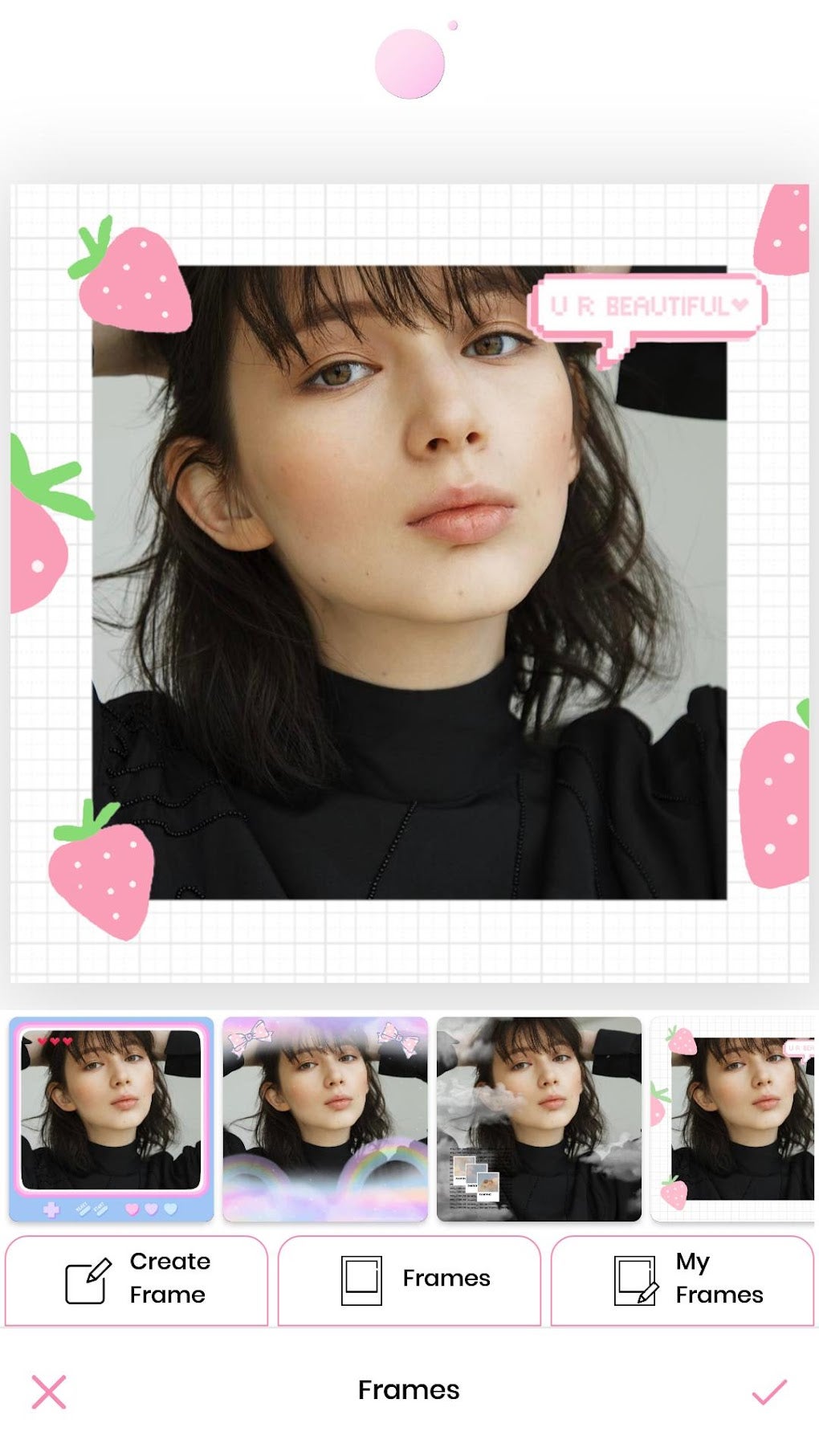Apply the gray clouds frame thumbnail
Image resolution: width=819 pixels, height=1456 pixels.
[x=539, y=1119]
